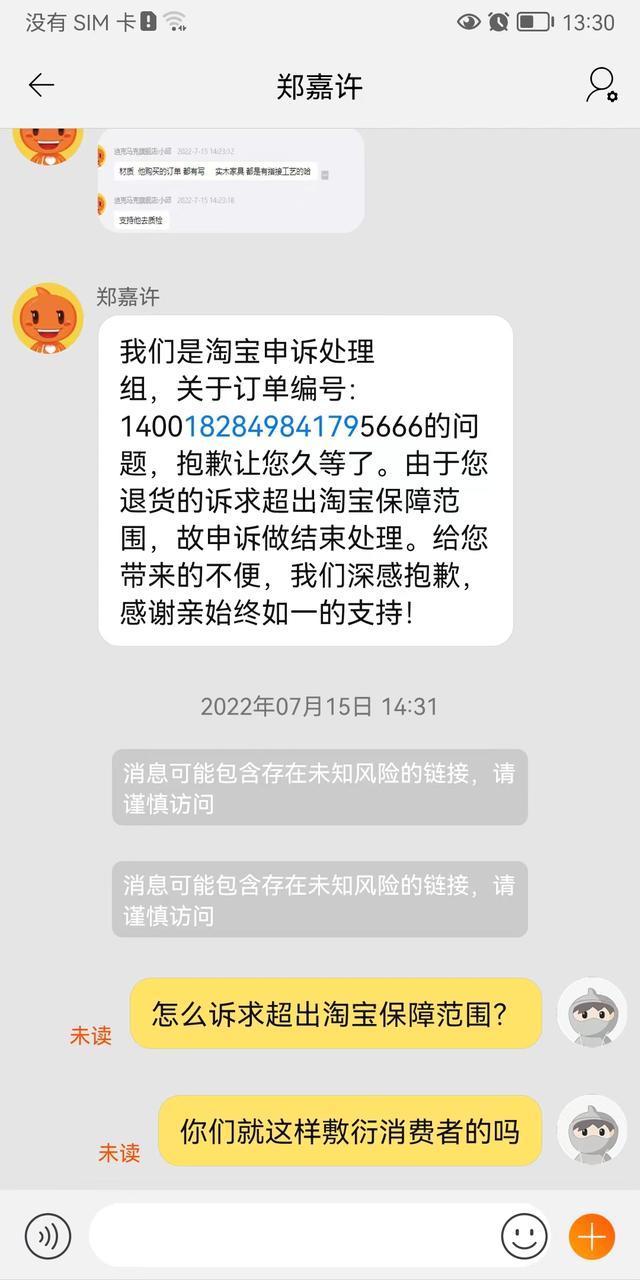The height and width of the screenshot is (1280, 640).
Task: Switch to voice message input
Action: (x=47, y=1237)
